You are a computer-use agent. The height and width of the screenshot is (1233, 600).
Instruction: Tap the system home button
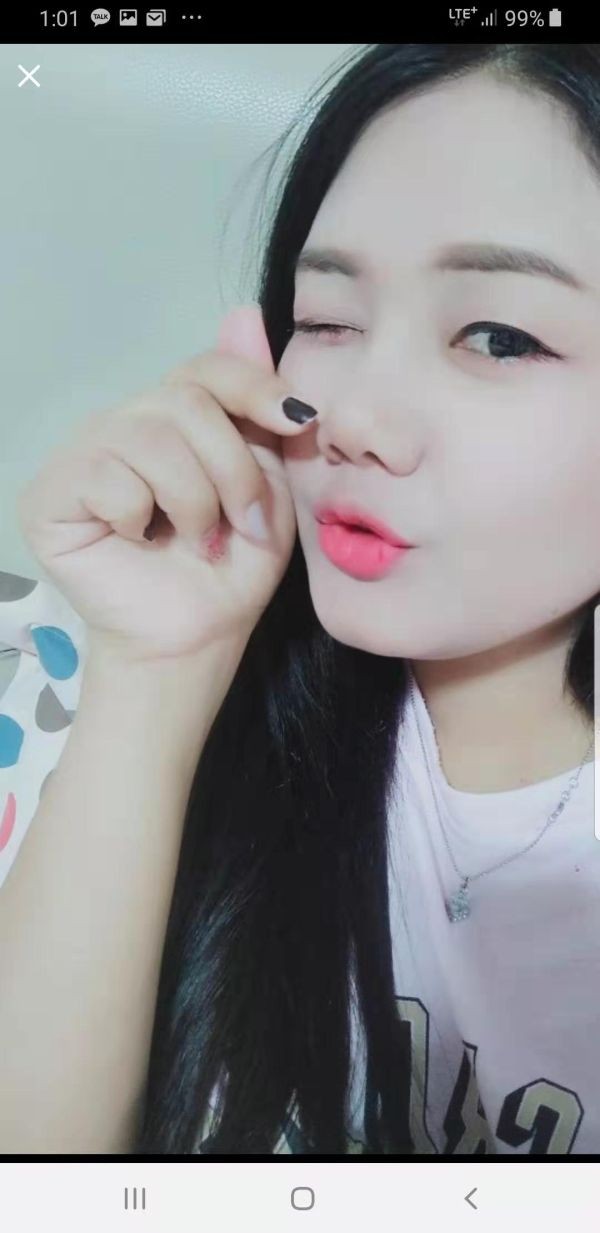coord(302,1198)
